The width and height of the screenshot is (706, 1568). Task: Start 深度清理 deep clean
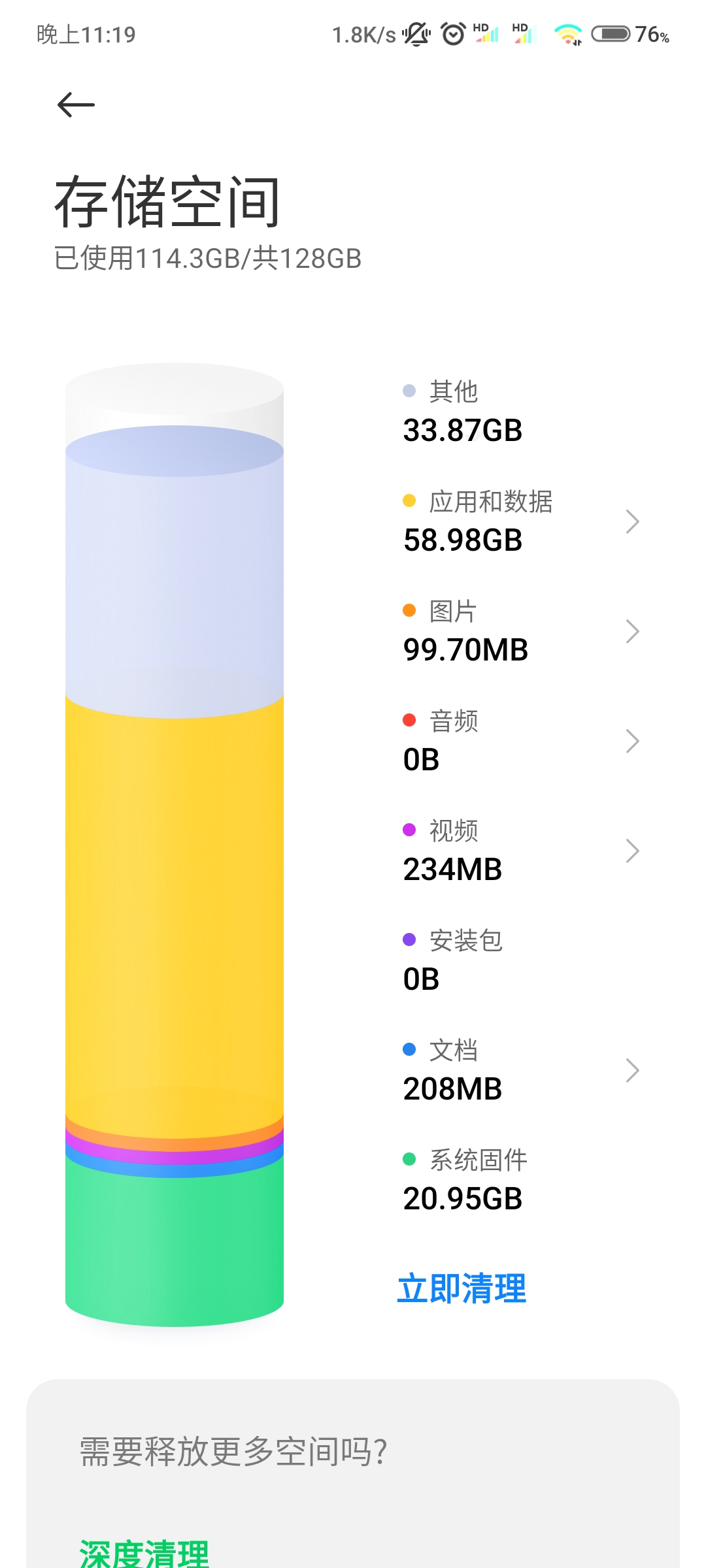pos(144,1554)
